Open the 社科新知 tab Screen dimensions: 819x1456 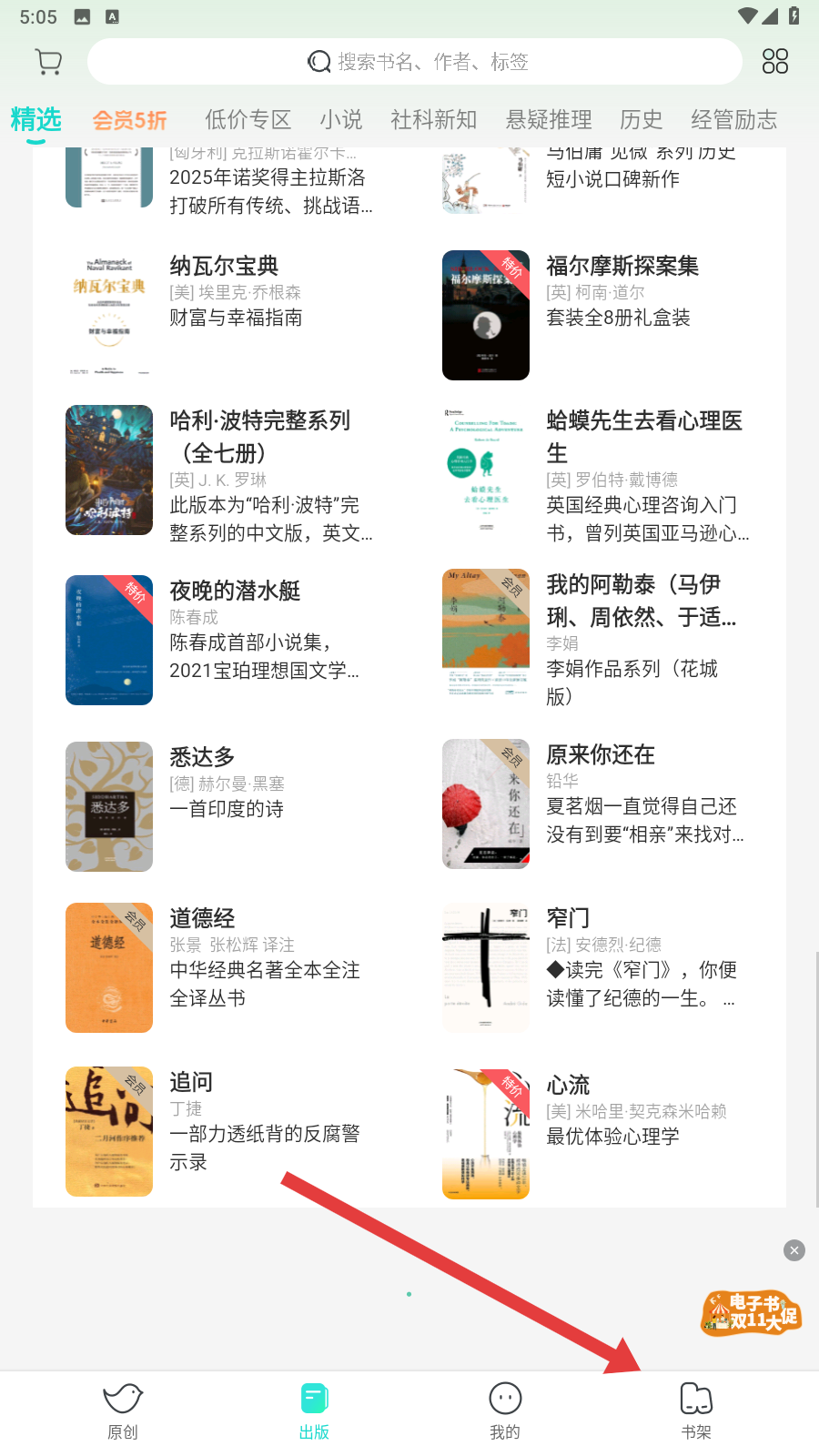point(433,120)
